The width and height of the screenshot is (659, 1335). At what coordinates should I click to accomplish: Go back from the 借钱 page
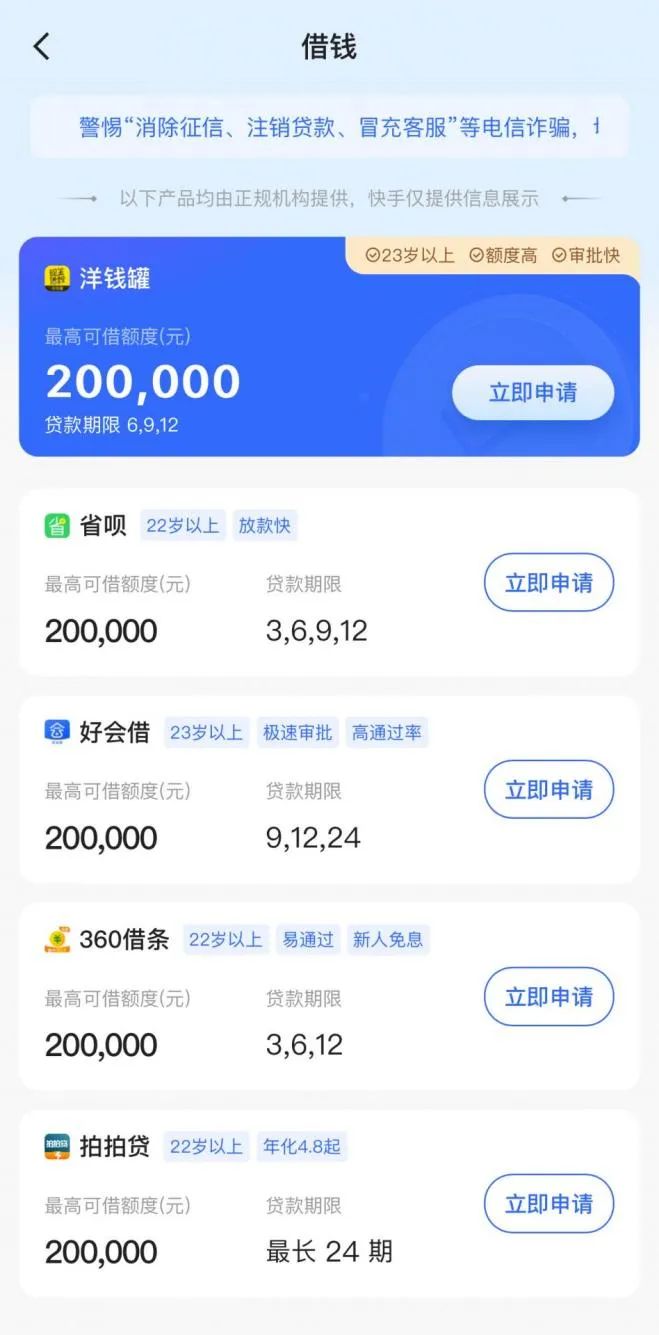(x=41, y=46)
